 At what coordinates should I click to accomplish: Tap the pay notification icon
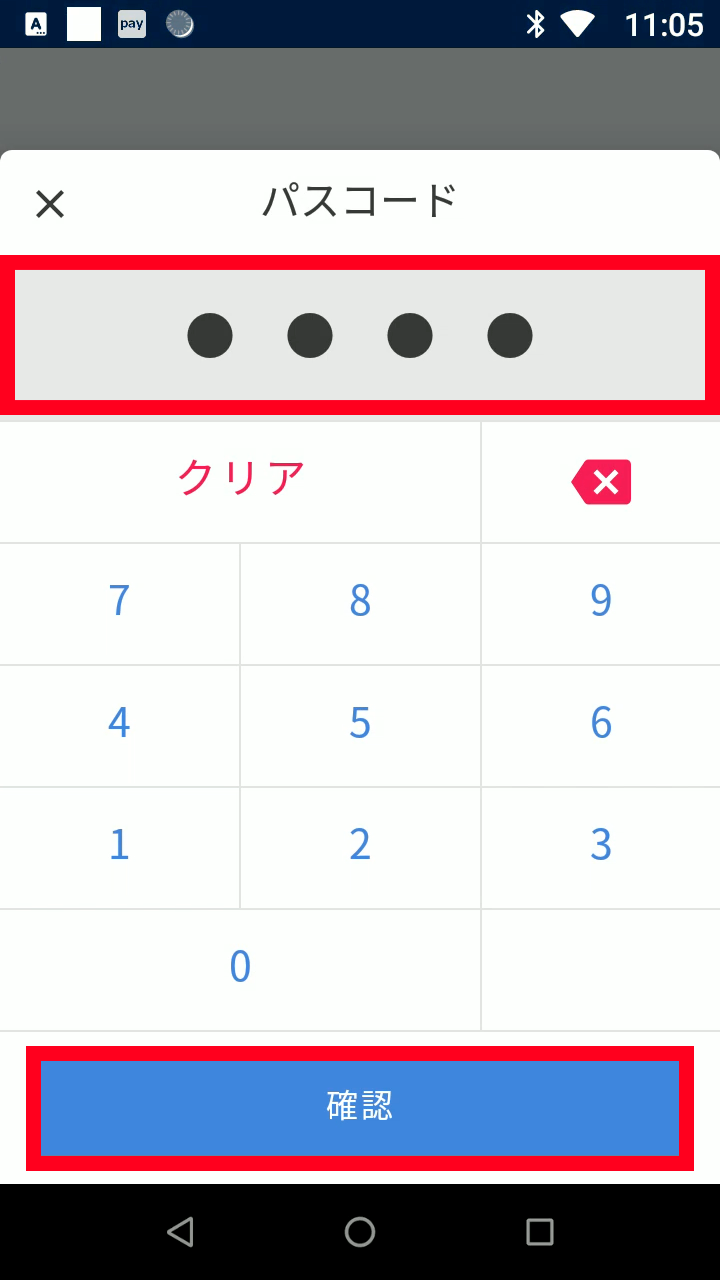[131, 23]
